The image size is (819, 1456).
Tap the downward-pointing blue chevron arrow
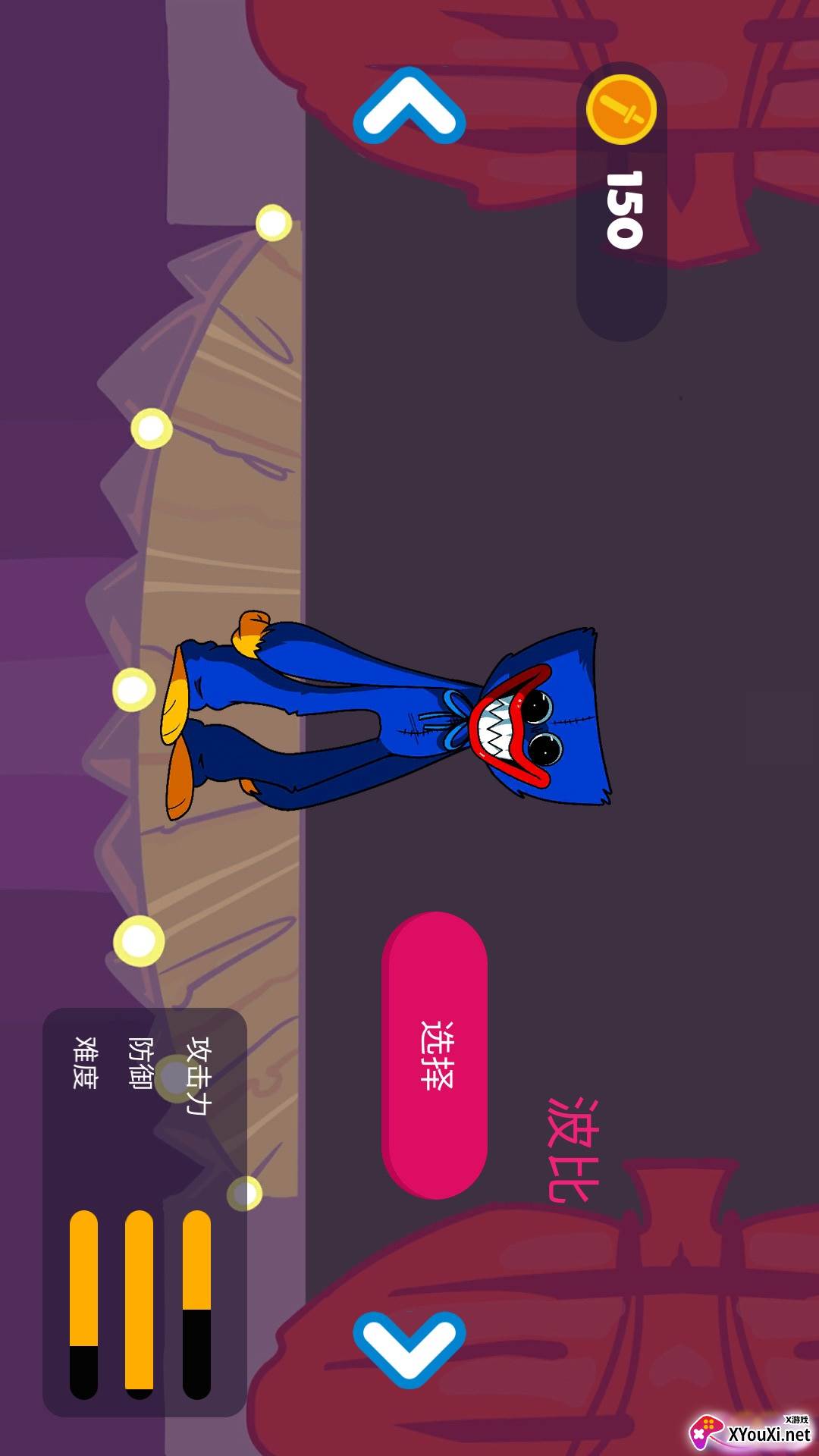[x=409, y=1350]
